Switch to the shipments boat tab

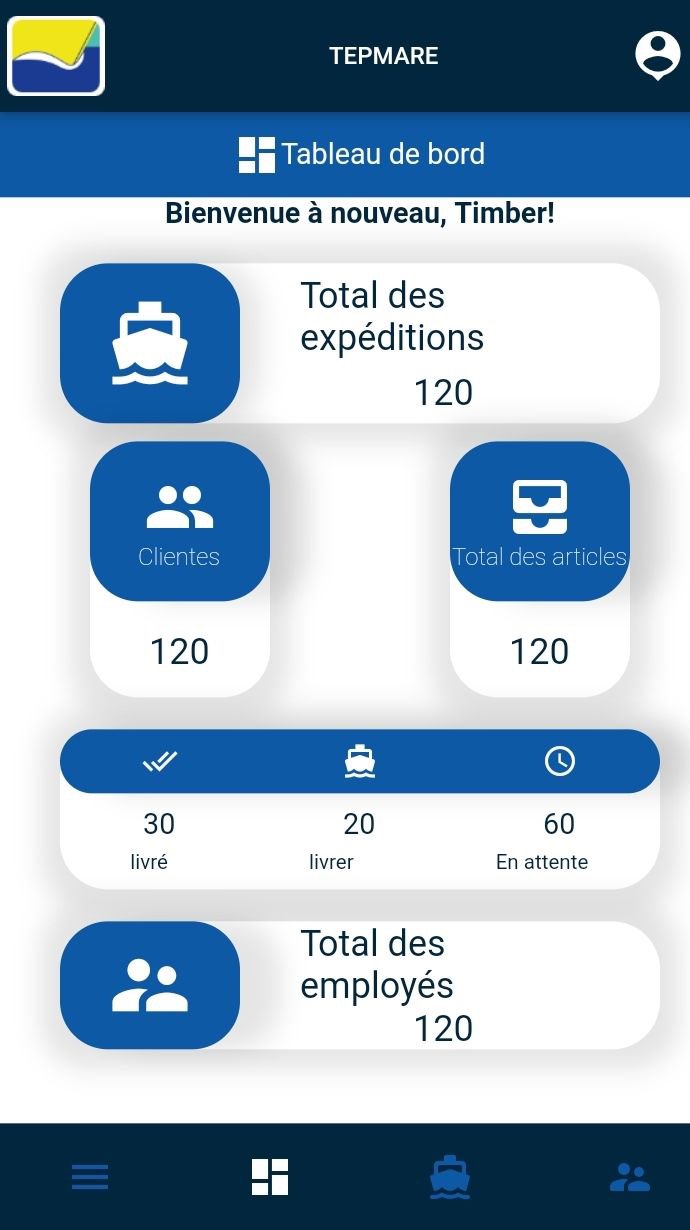450,1177
